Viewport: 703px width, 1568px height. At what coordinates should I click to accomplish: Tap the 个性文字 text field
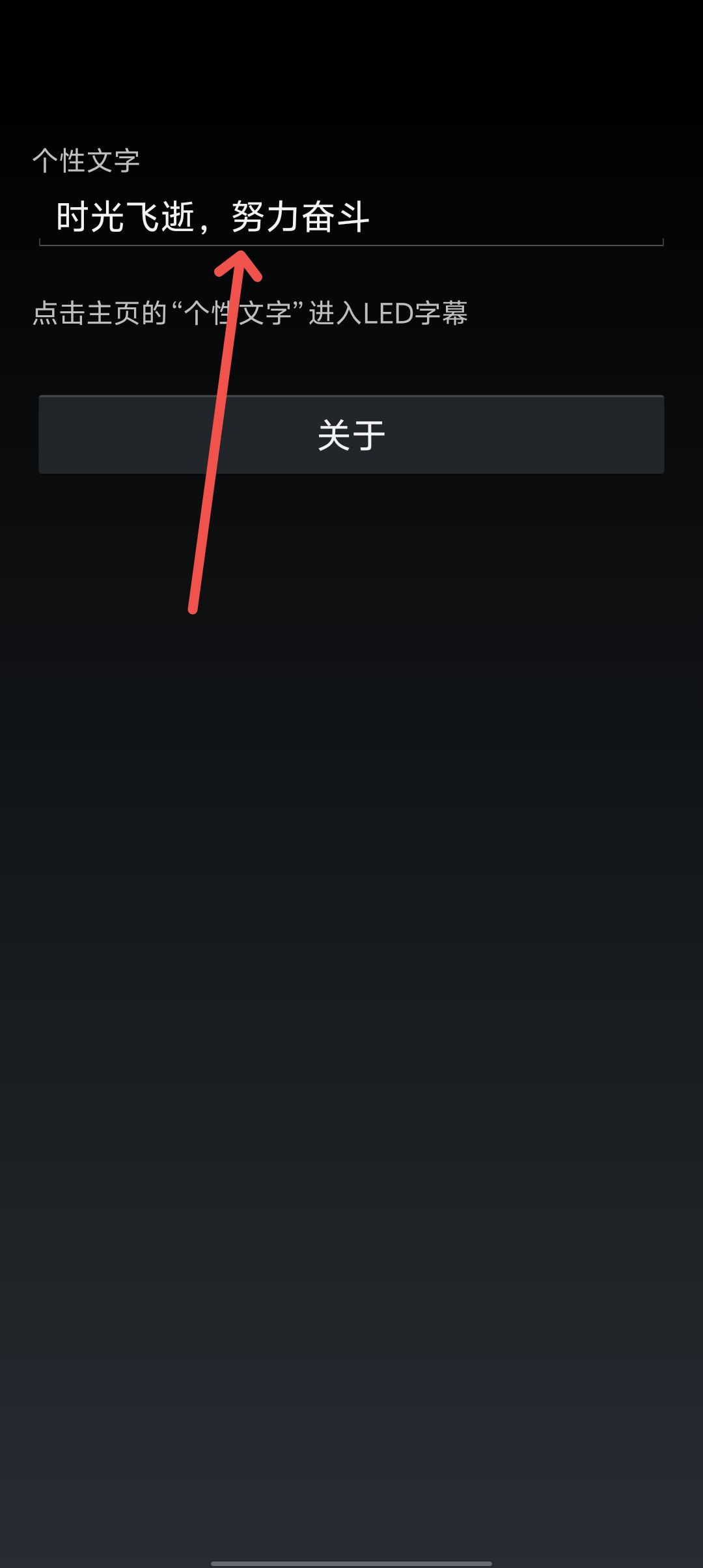click(351, 217)
